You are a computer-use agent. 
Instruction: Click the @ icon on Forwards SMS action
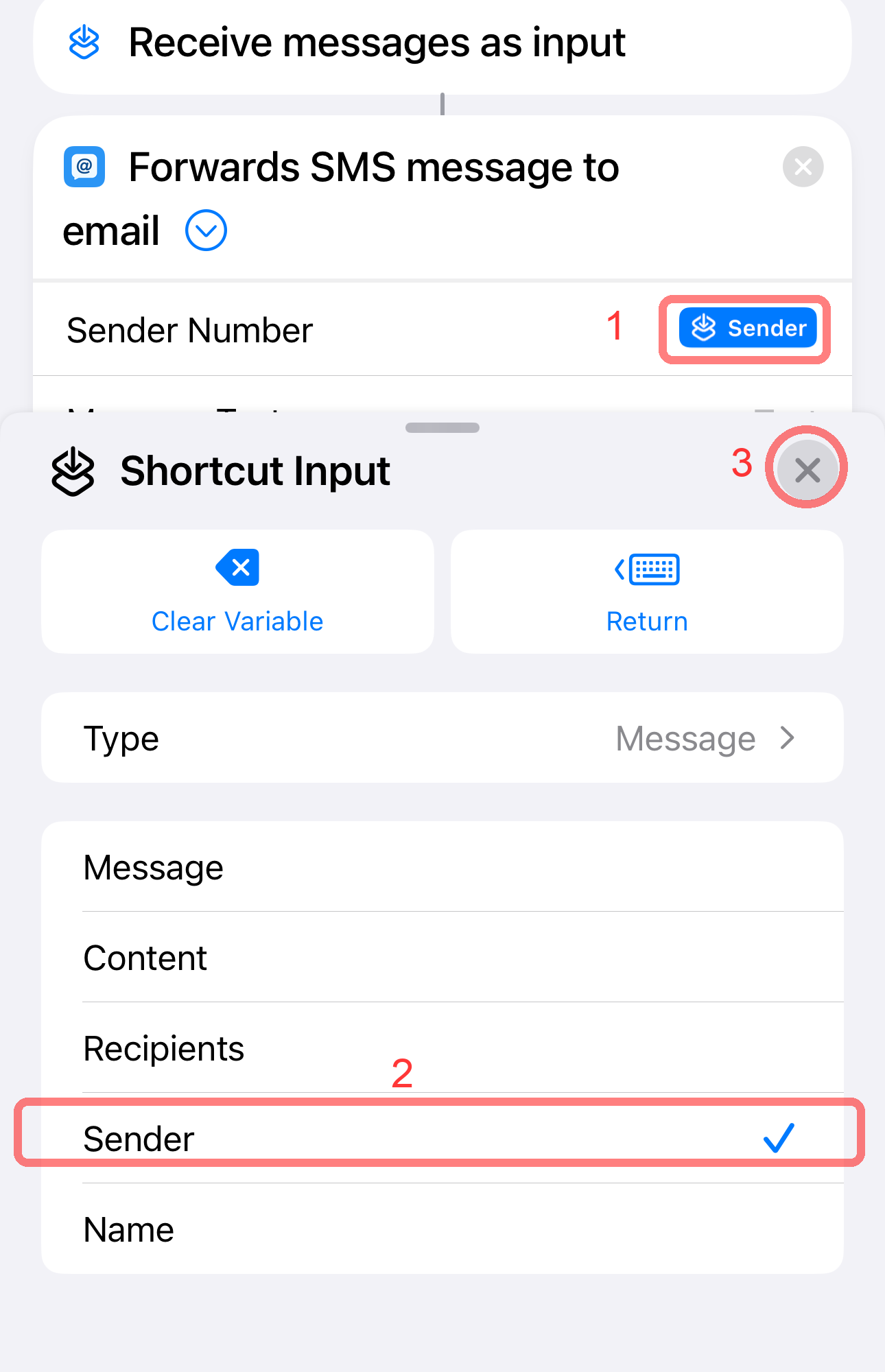point(84,167)
